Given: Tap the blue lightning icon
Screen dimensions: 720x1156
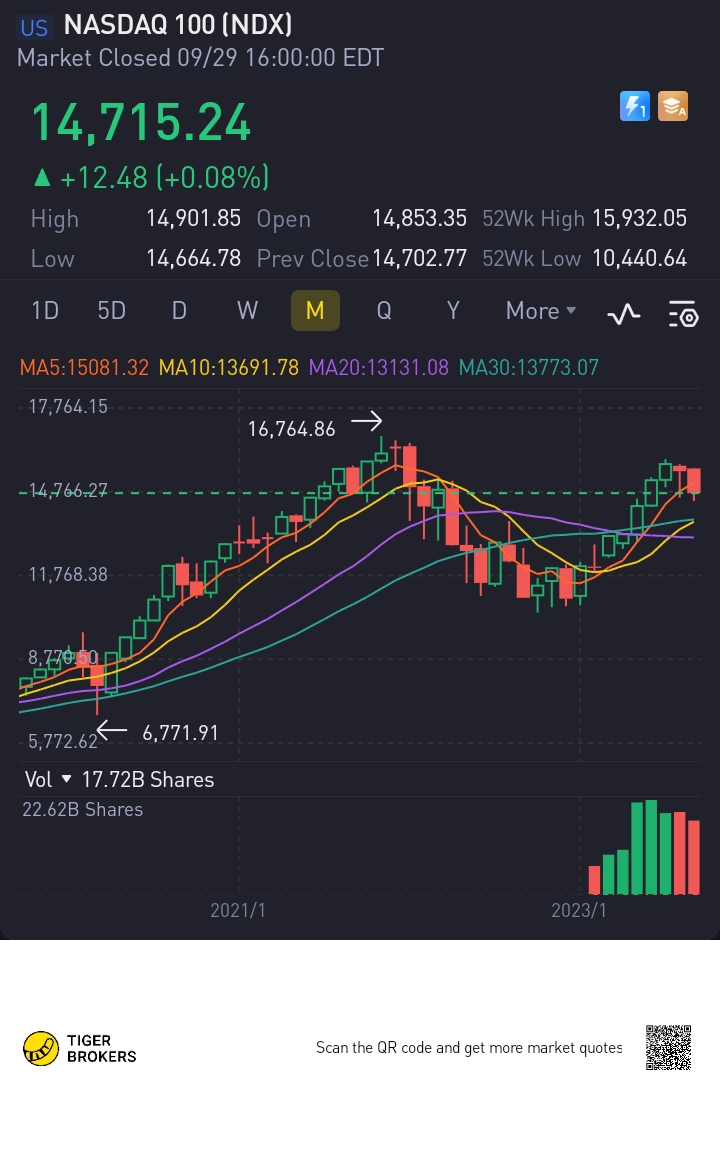Looking at the screenshot, I should pos(635,107).
